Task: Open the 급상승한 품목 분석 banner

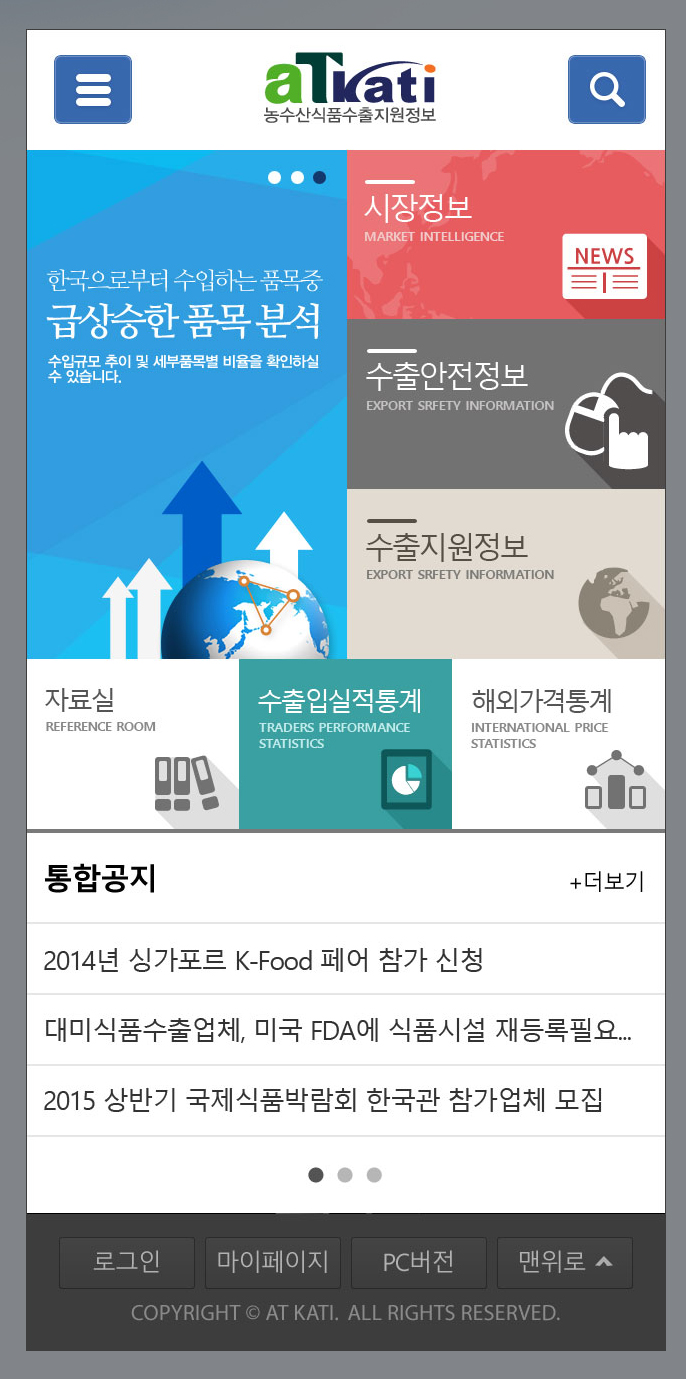Action: [186, 404]
